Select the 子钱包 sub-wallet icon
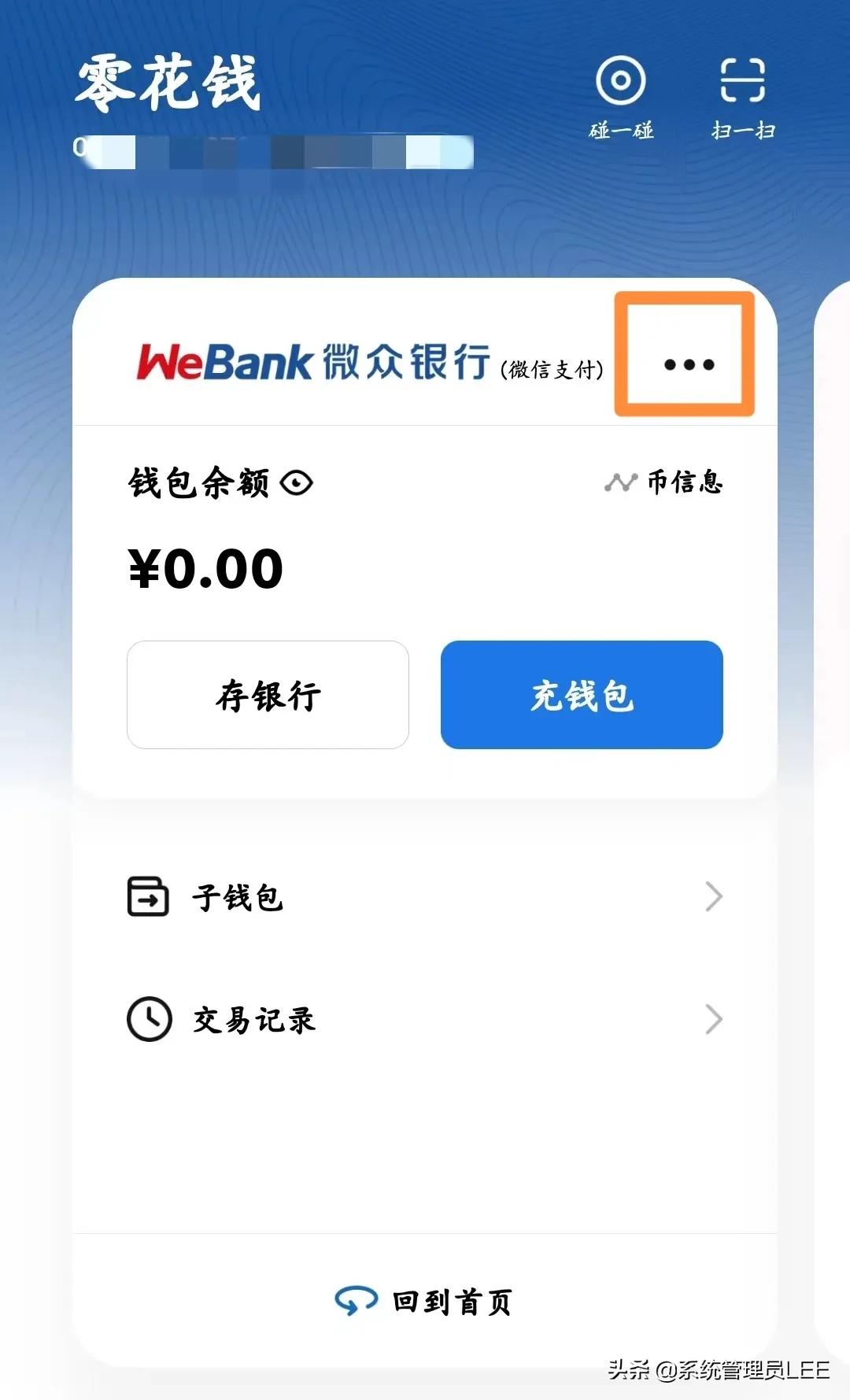This screenshot has height=1400, width=850. (146, 896)
